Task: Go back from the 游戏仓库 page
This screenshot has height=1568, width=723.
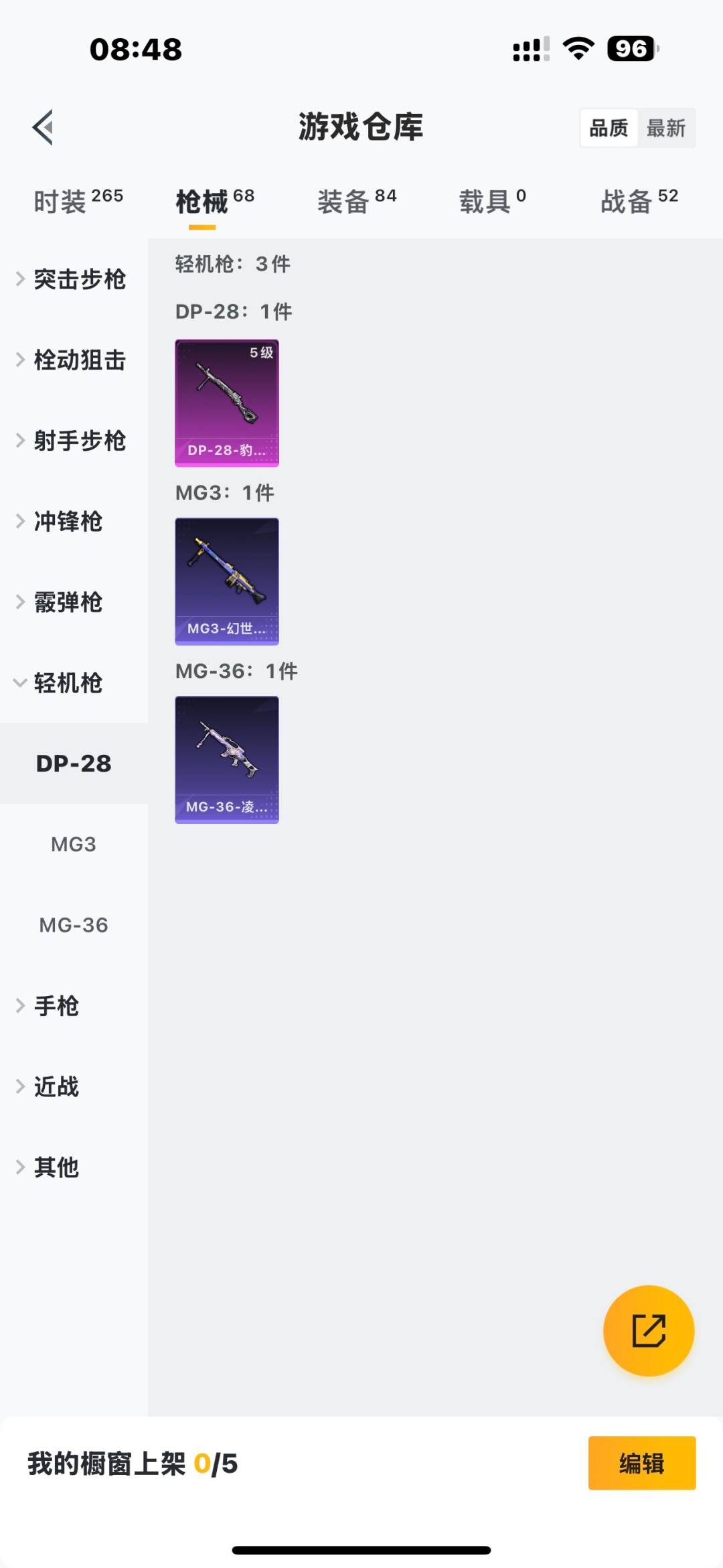Action: click(x=43, y=127)
